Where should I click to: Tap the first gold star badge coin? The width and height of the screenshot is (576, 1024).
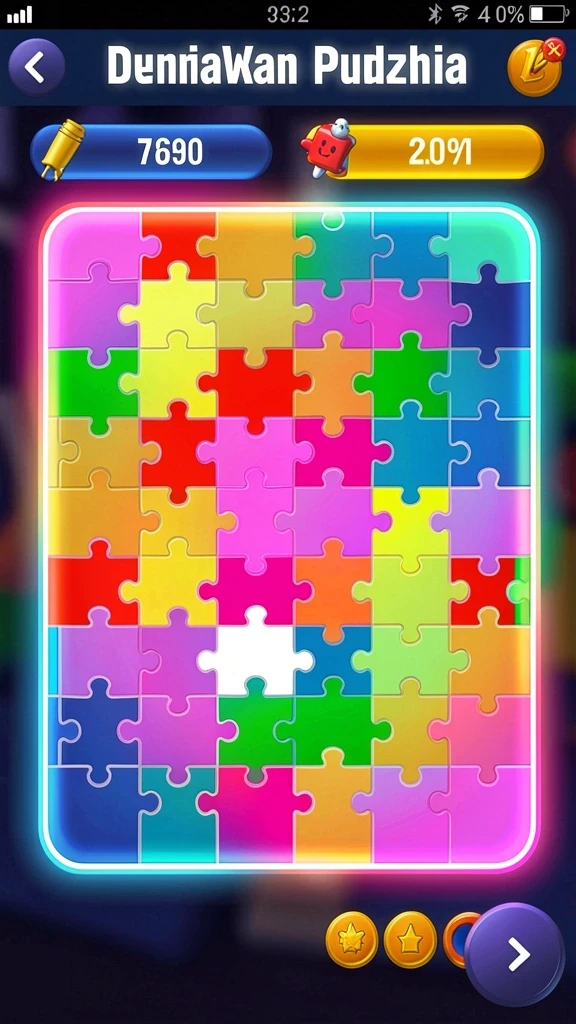coord(352,940)
